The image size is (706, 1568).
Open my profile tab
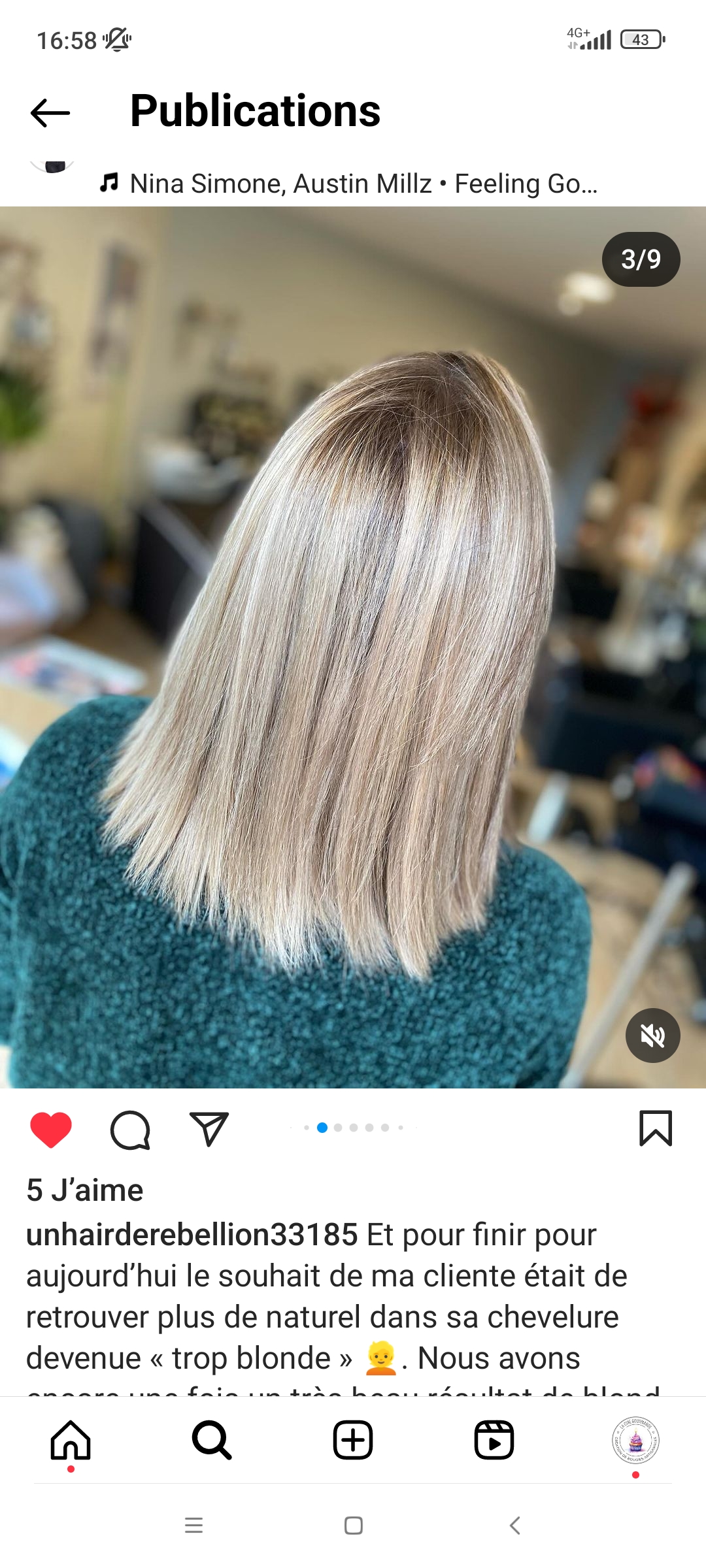(x=635, y=1440)
